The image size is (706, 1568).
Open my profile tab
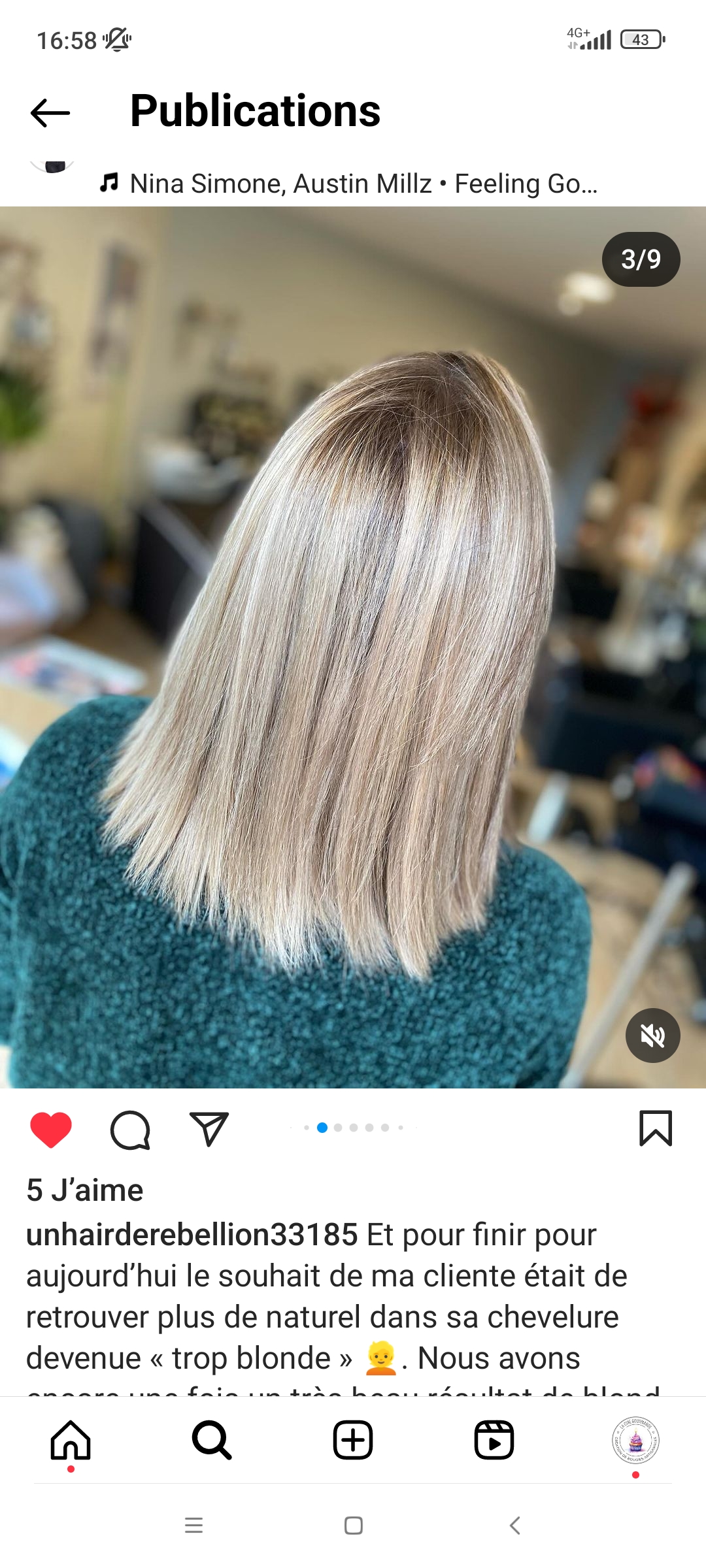(x=635, y=1440)
